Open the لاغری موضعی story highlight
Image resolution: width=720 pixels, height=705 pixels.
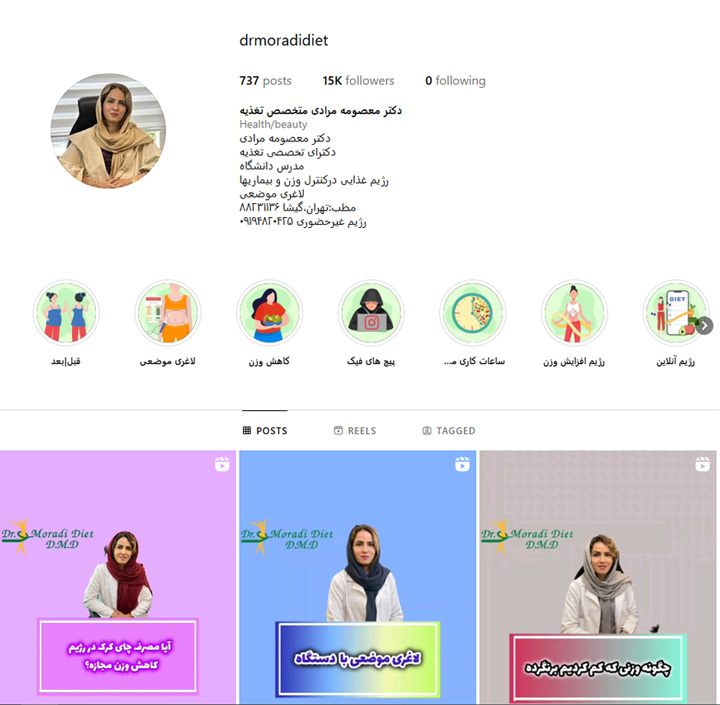(x=168, y=312)
